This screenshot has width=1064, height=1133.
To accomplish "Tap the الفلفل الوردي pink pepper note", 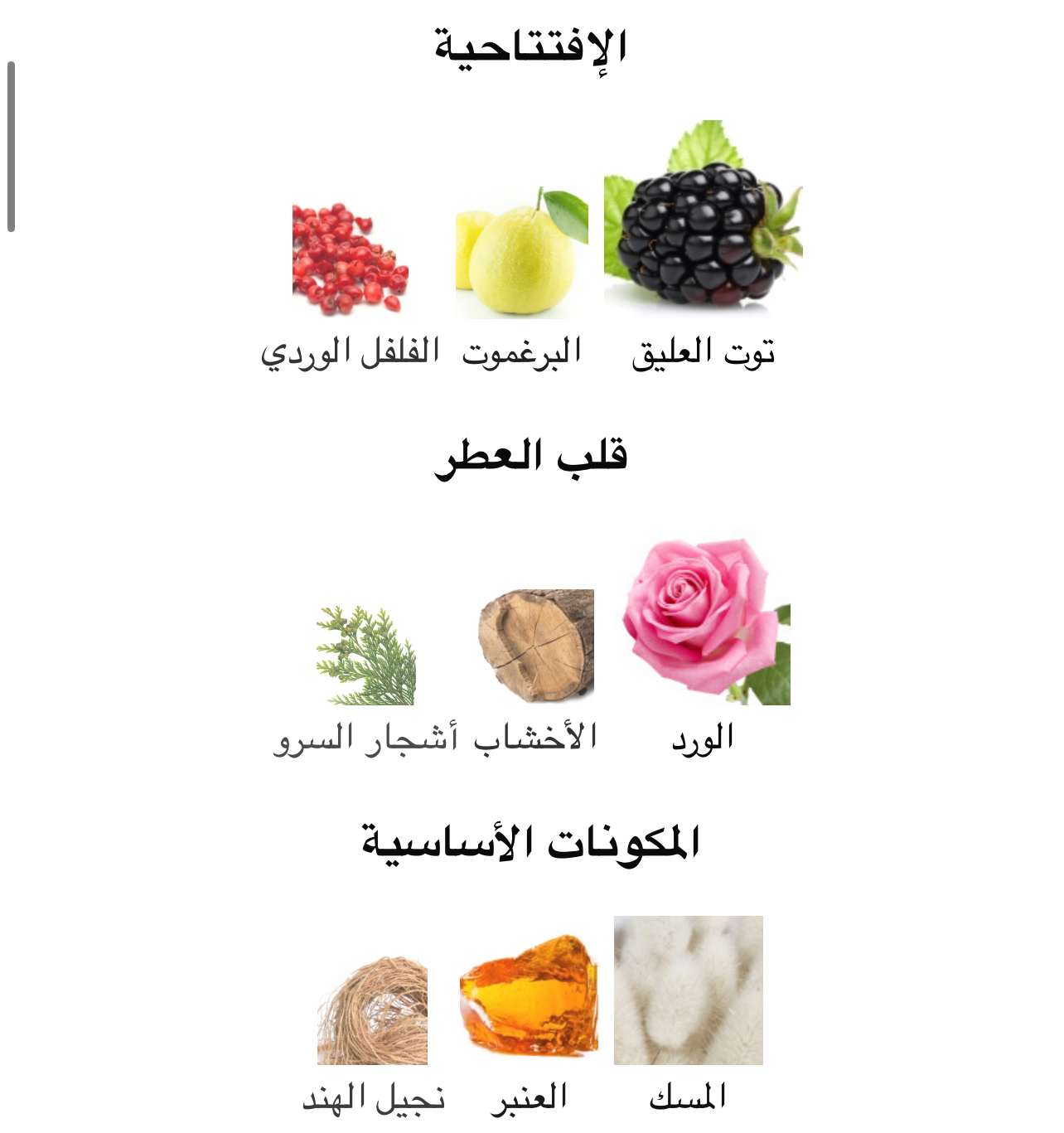I will pyautogui.click(x=350, y=259).
